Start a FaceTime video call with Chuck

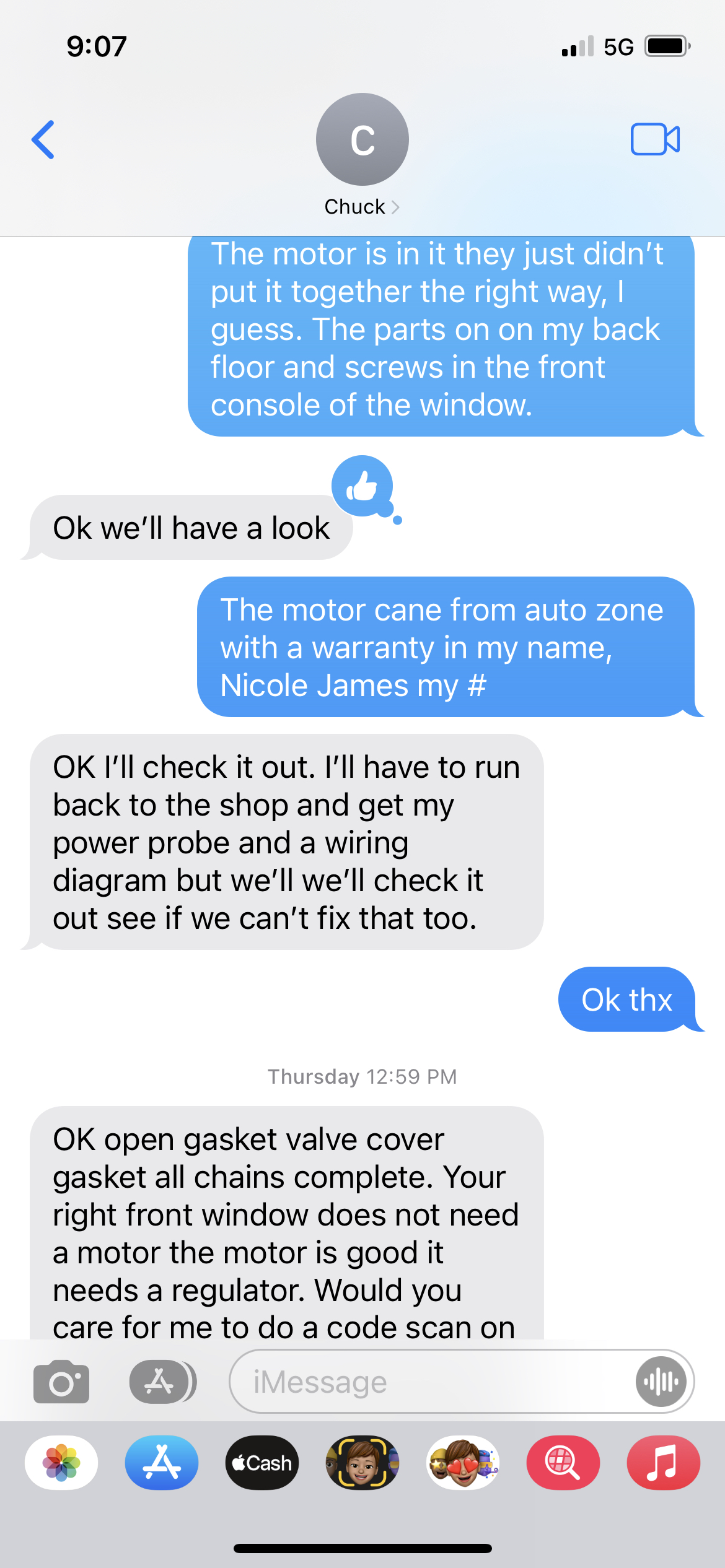pyautogui.click(x=654, y=139)
